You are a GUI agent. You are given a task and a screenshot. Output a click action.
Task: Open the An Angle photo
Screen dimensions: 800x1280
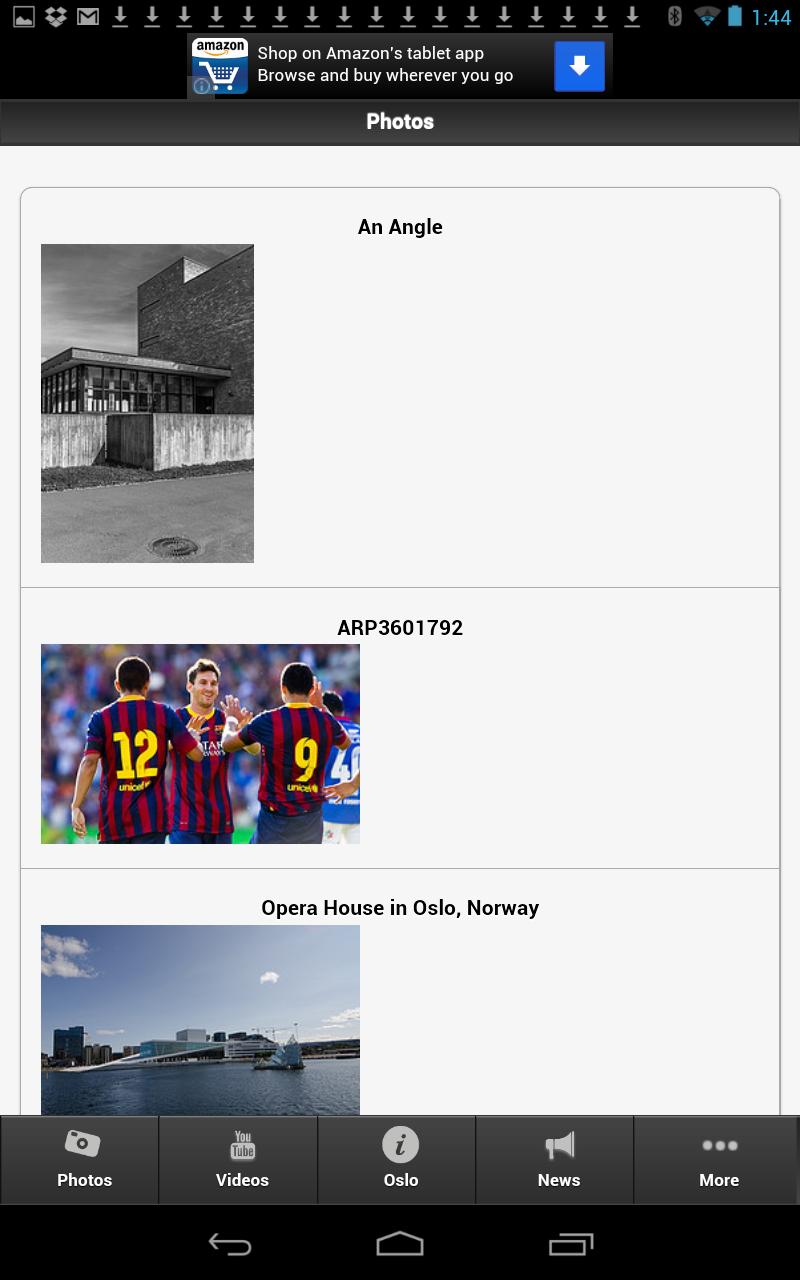point(147,403)
